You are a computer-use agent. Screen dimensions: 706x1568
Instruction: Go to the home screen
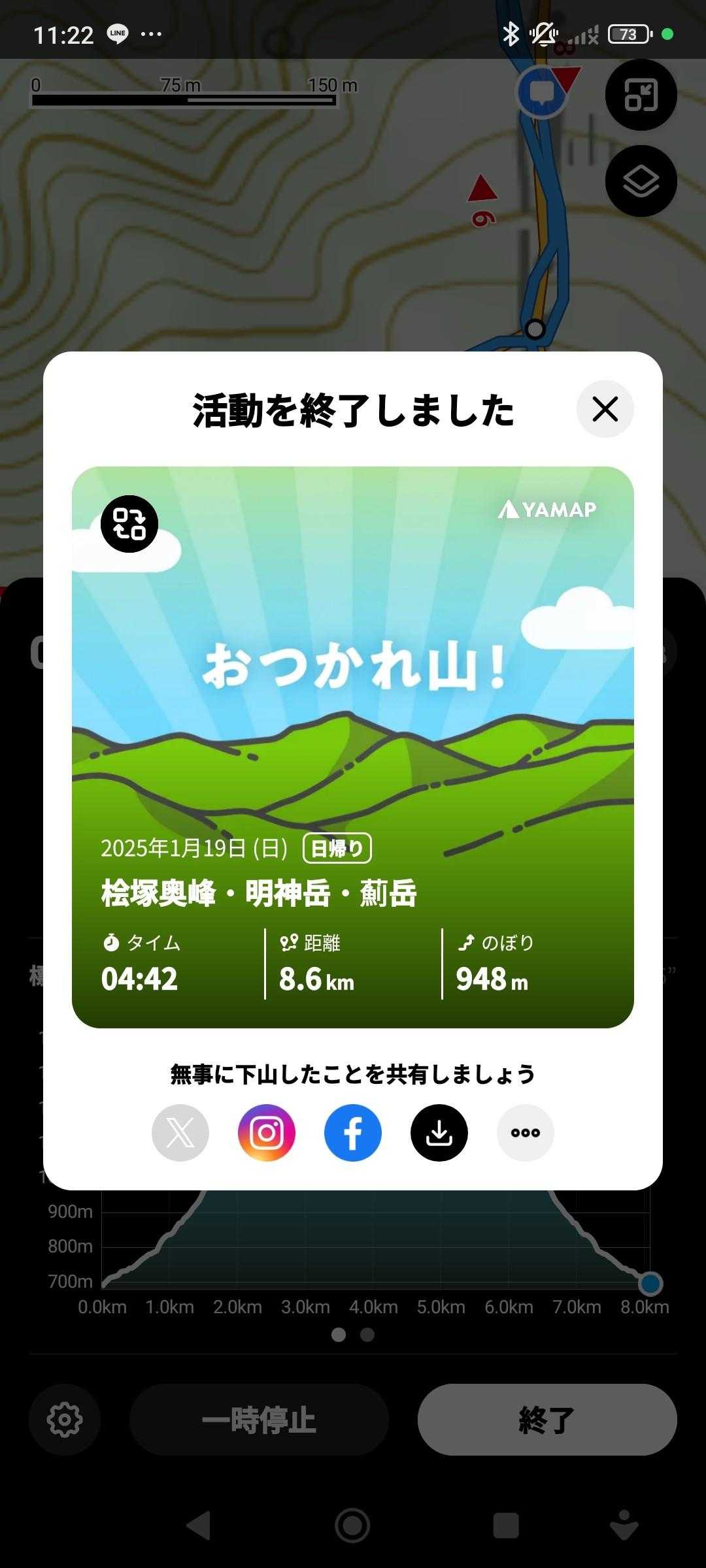tap(352, 1526)
